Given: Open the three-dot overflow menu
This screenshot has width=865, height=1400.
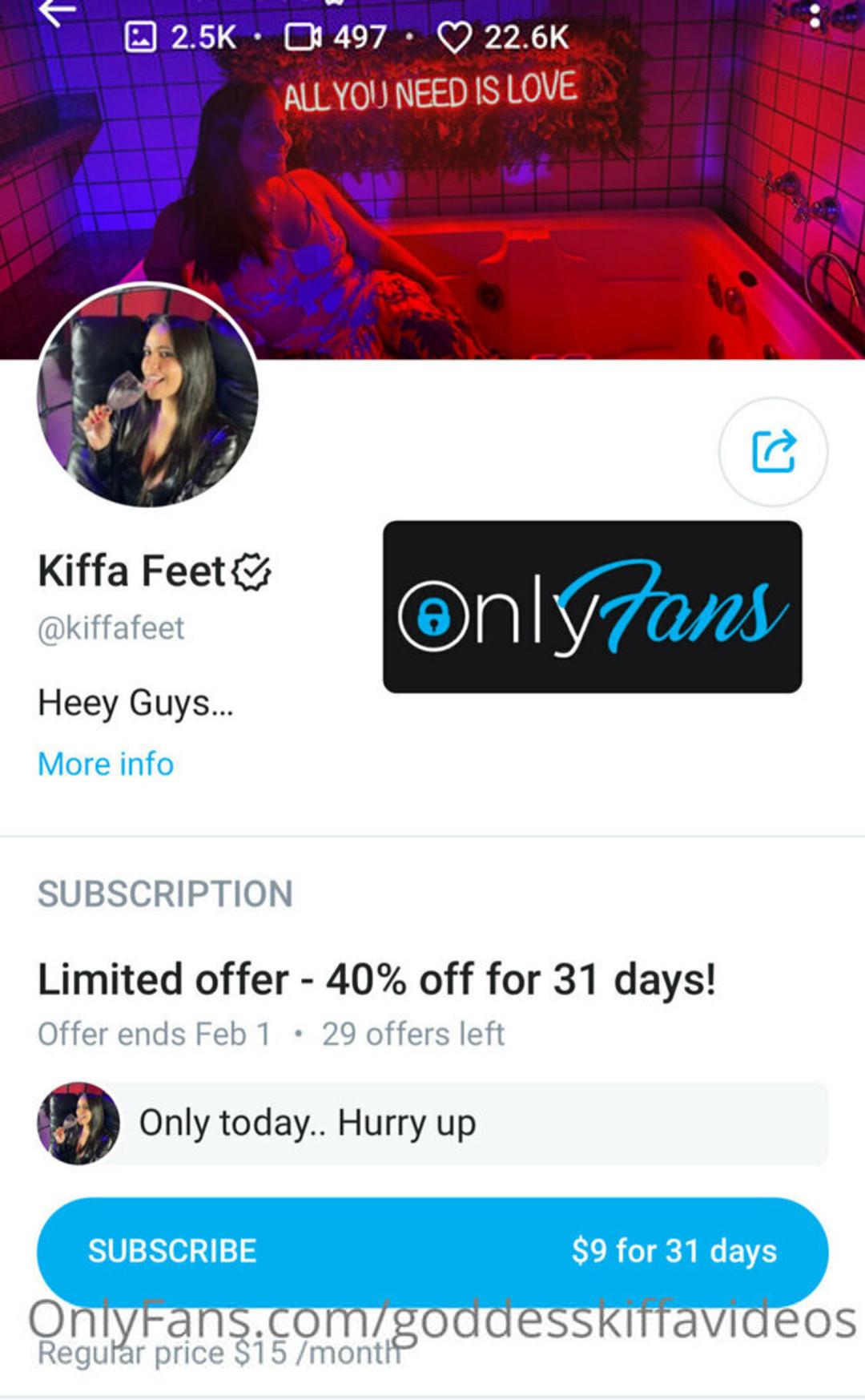Looking at the screenshot, I should tap(815, 14).
